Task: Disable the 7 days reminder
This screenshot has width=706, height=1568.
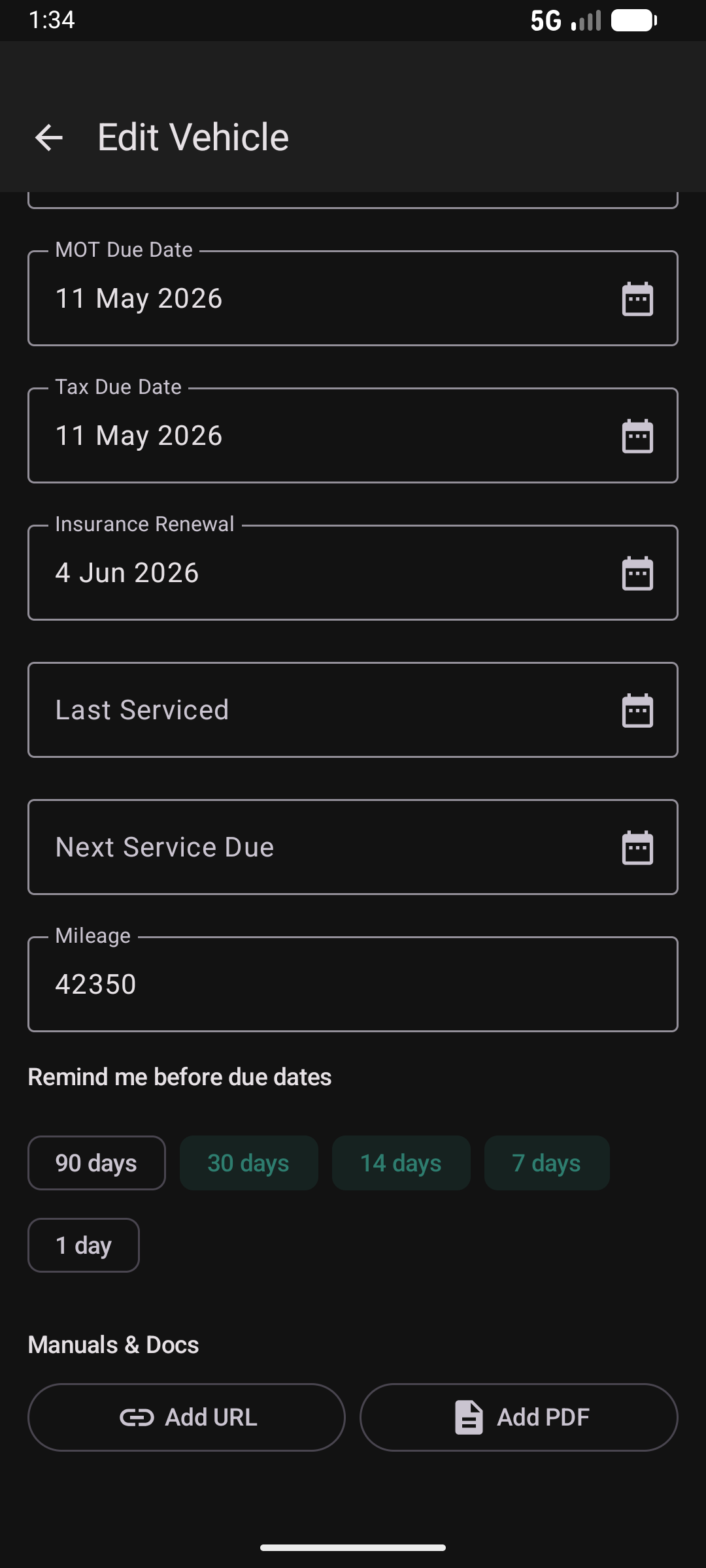Action: [x=546, y=1163]
